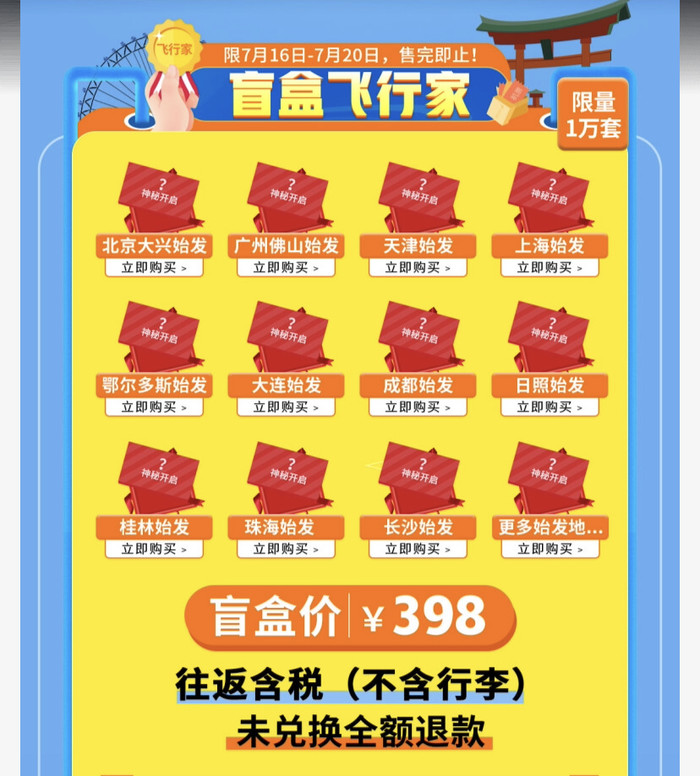This screenshot has width=700, height=776.
Task: Buy the 北京大兴始发 blind box
Action: (154, 268)
